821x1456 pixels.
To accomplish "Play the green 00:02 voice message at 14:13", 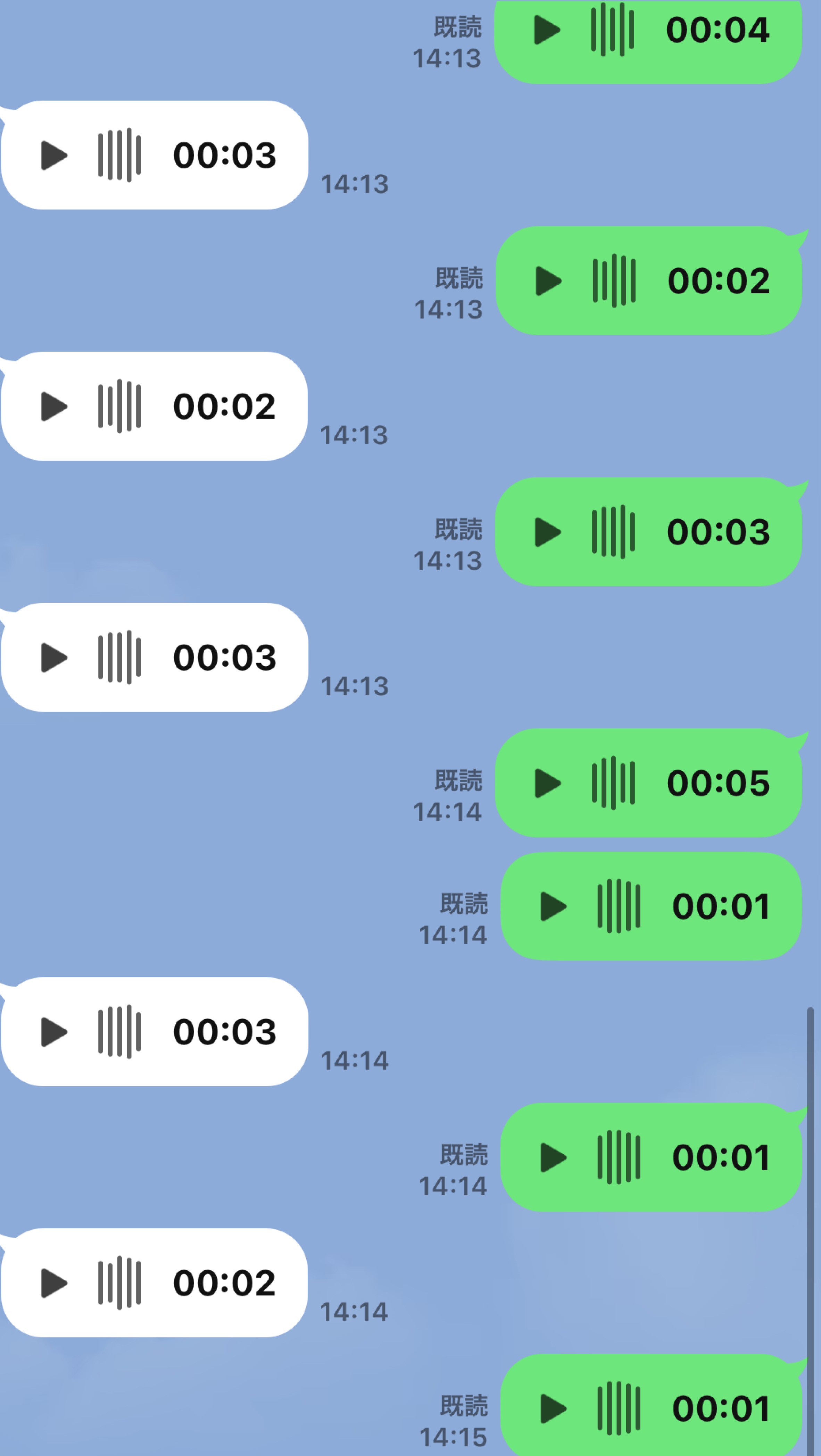I will pos(548,281).
